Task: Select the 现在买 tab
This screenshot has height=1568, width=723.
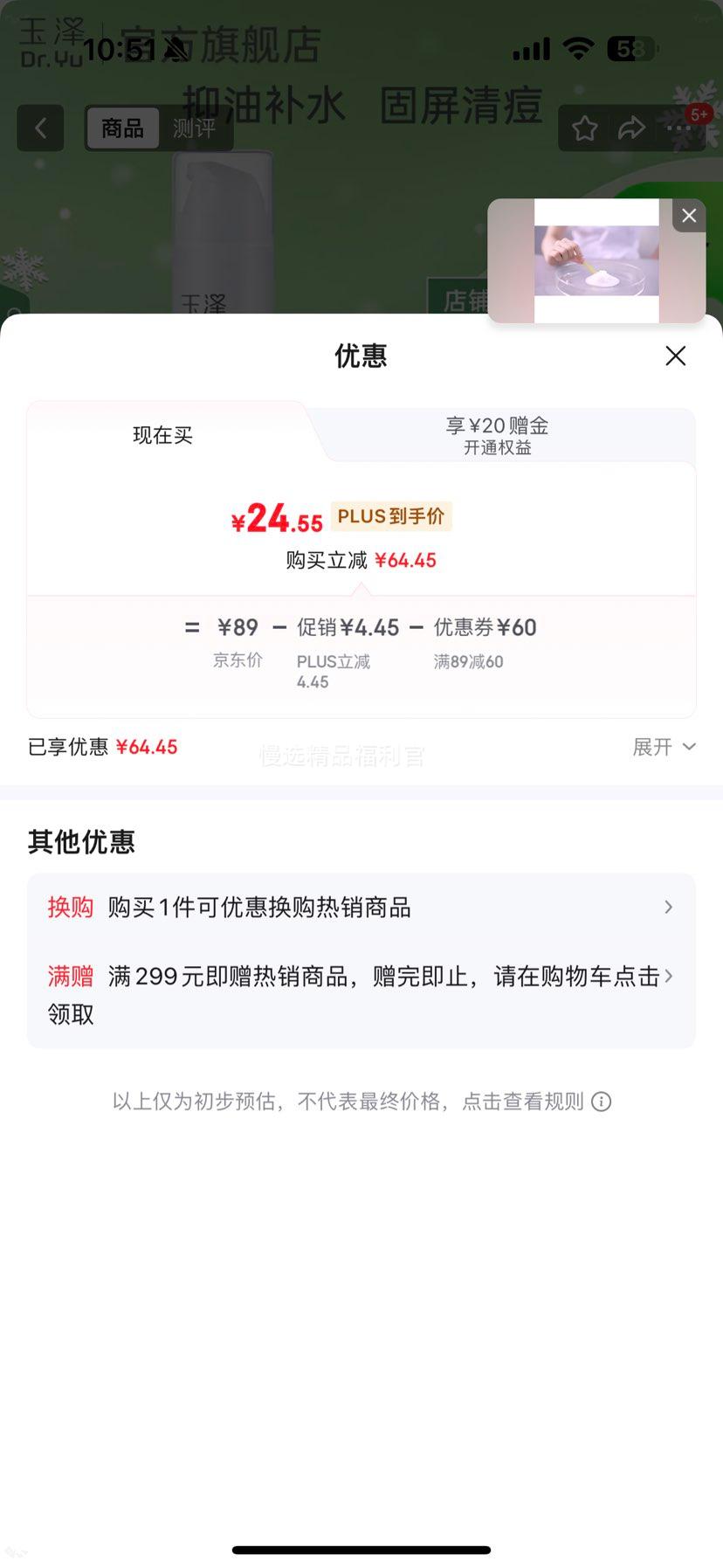Action: (162, 435)
